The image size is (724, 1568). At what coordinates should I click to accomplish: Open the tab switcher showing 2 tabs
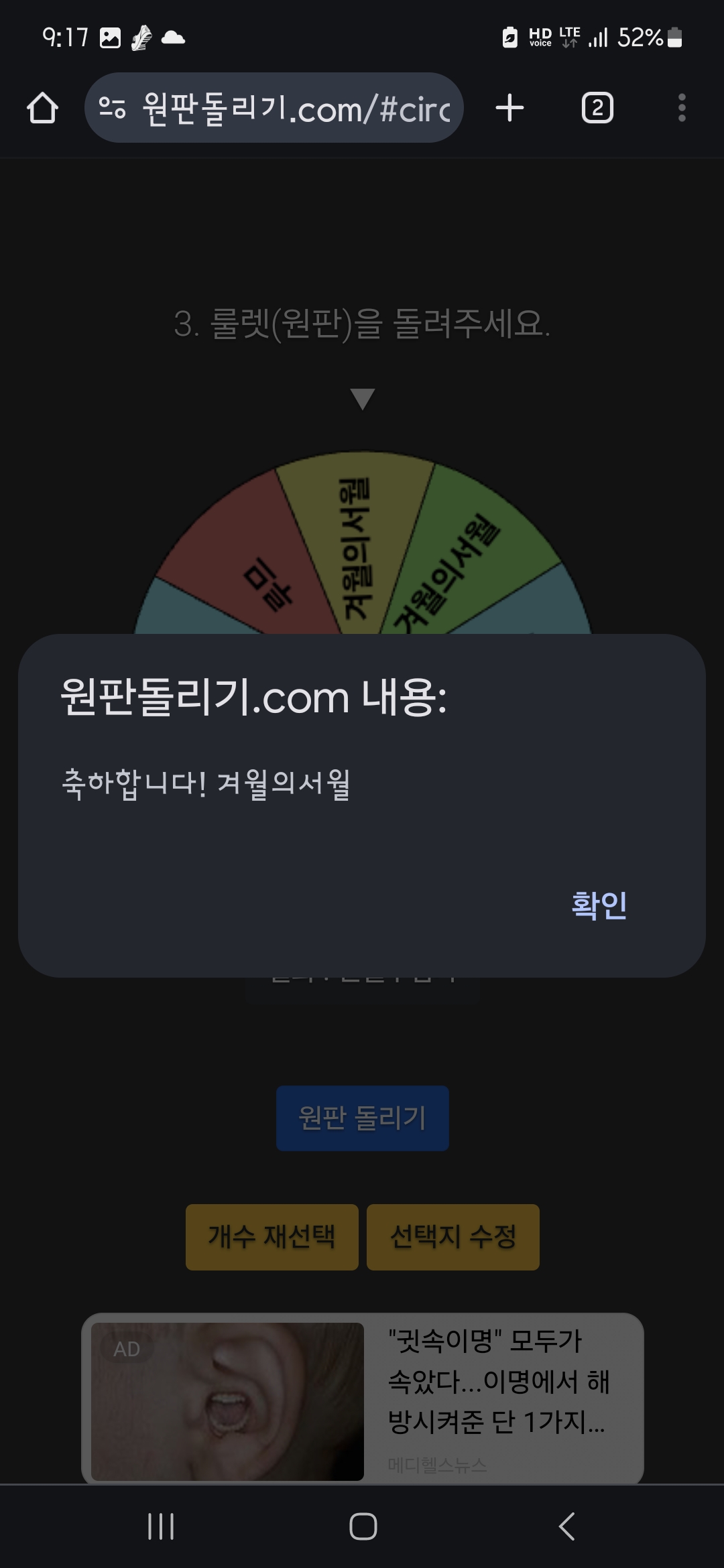click(x=597, y=108)
